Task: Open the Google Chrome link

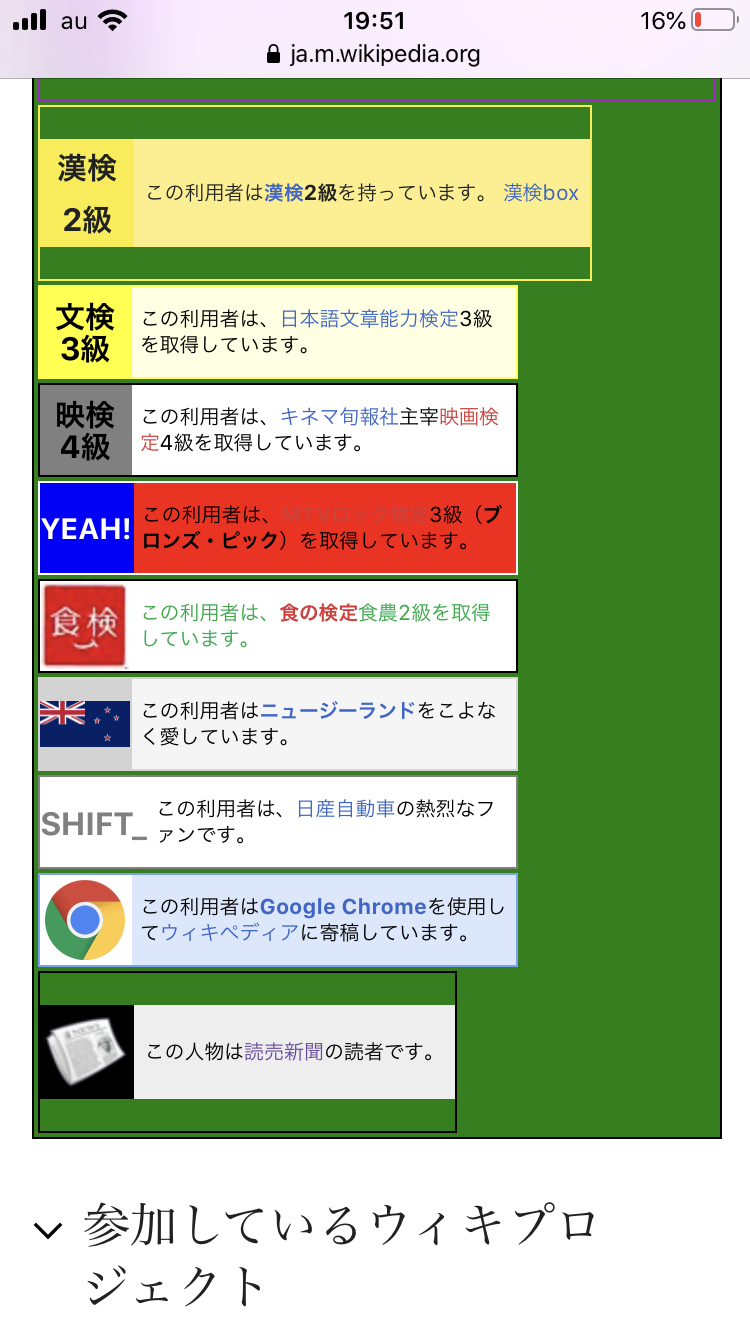Action: pos(343,907)
